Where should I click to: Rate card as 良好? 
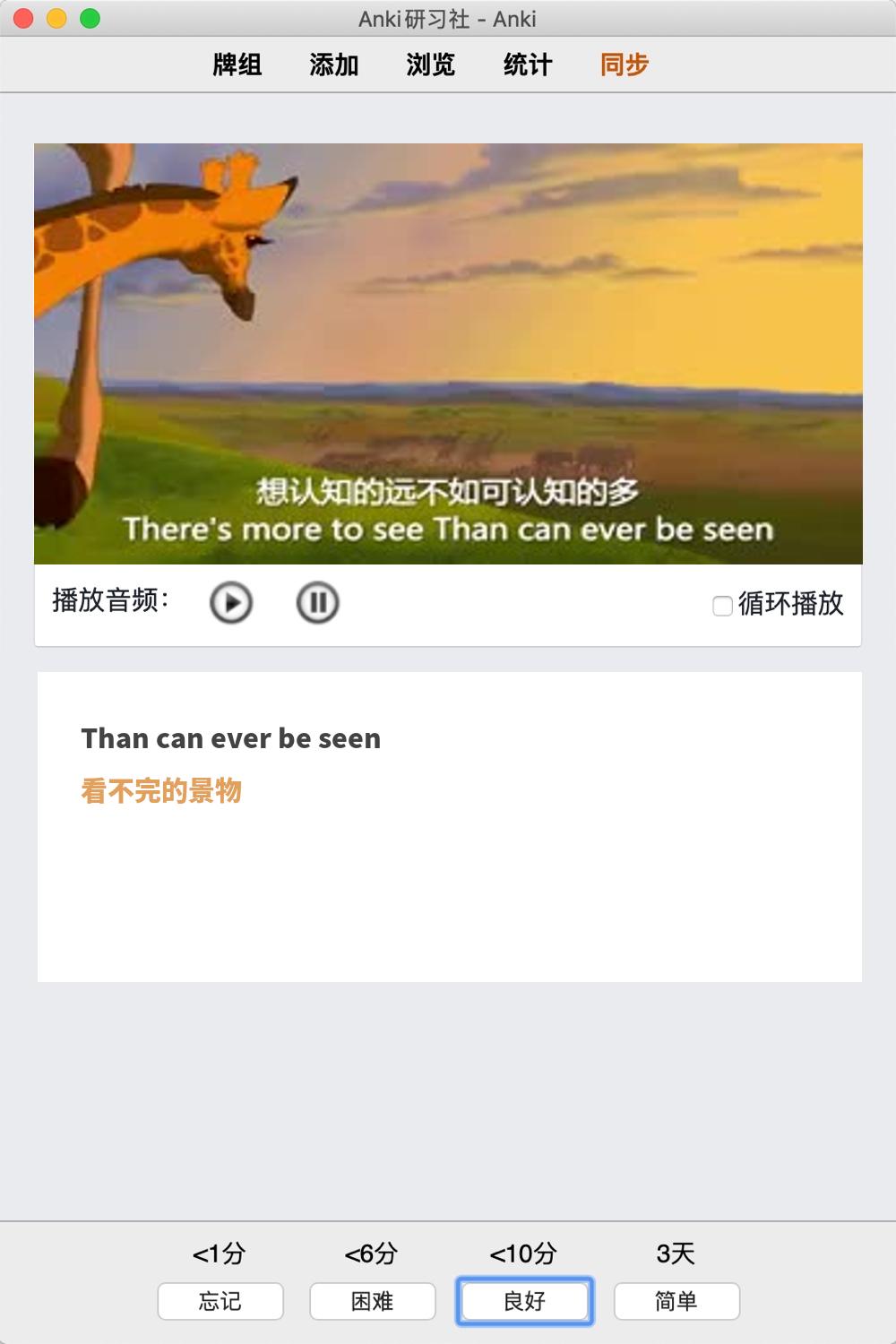coord(525,1301)
